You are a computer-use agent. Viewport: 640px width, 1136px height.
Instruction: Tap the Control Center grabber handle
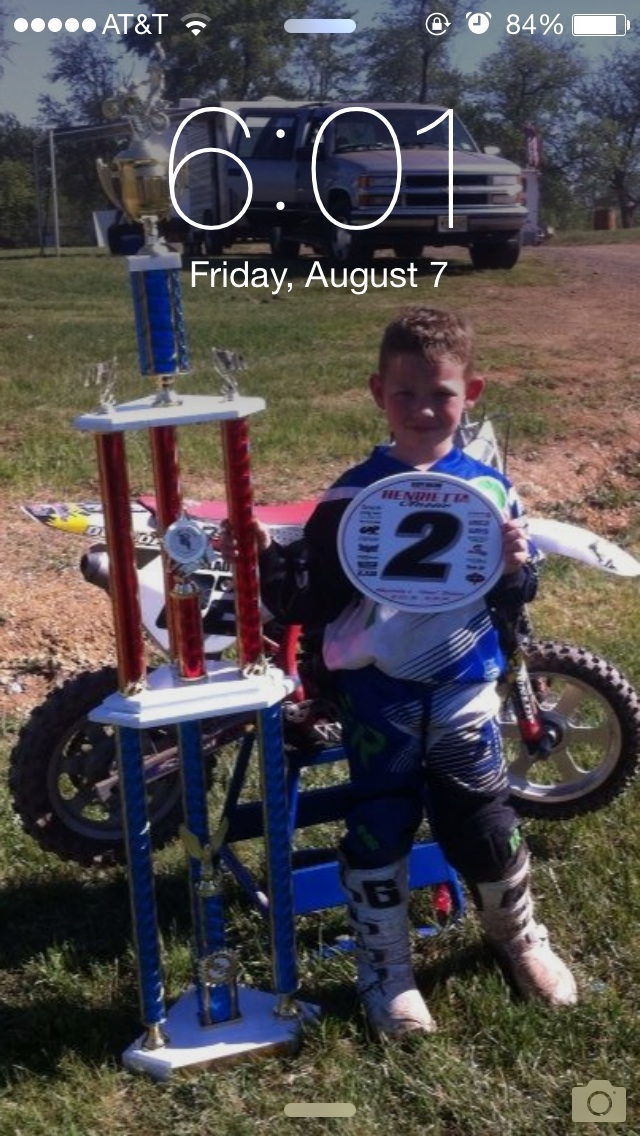tap(320, 1110)
